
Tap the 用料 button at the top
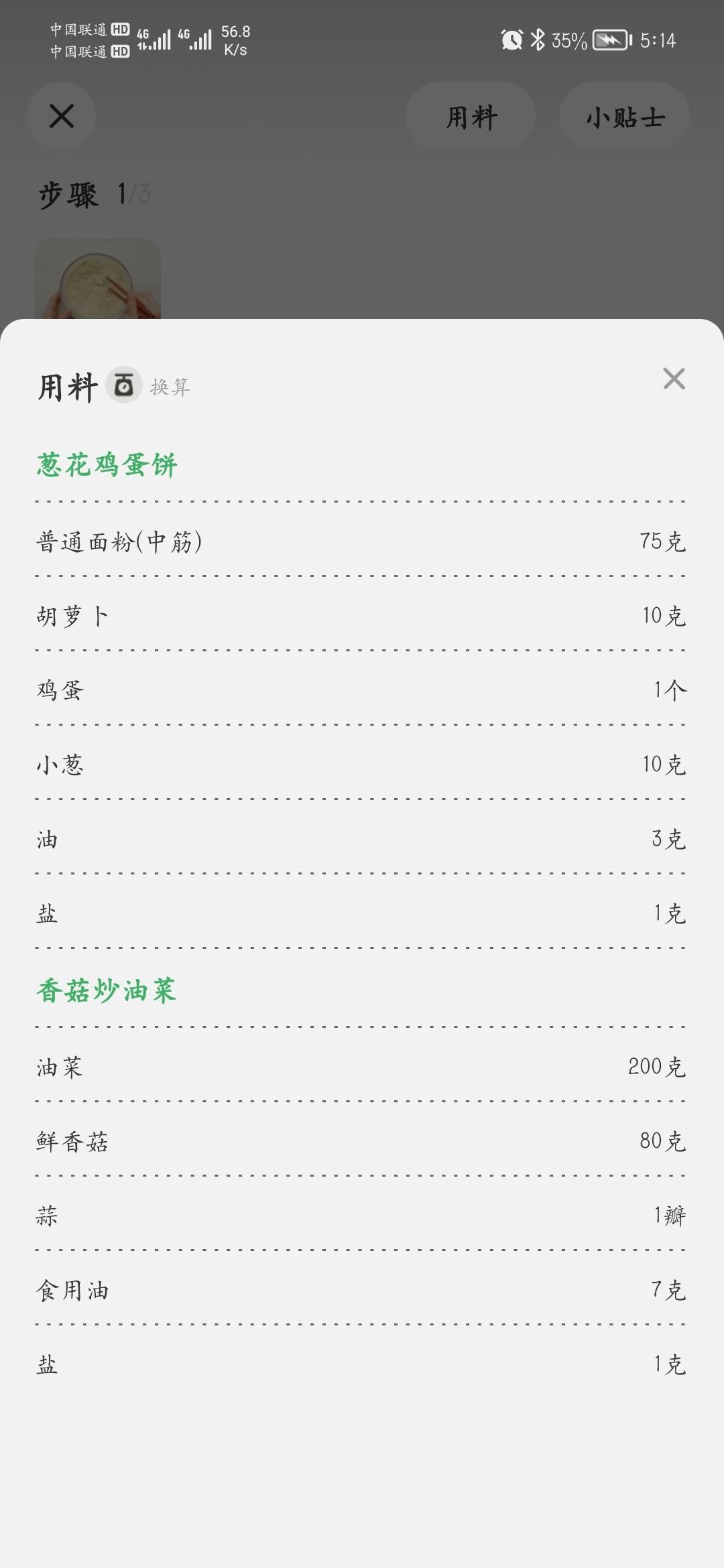[x=471, y=117]
